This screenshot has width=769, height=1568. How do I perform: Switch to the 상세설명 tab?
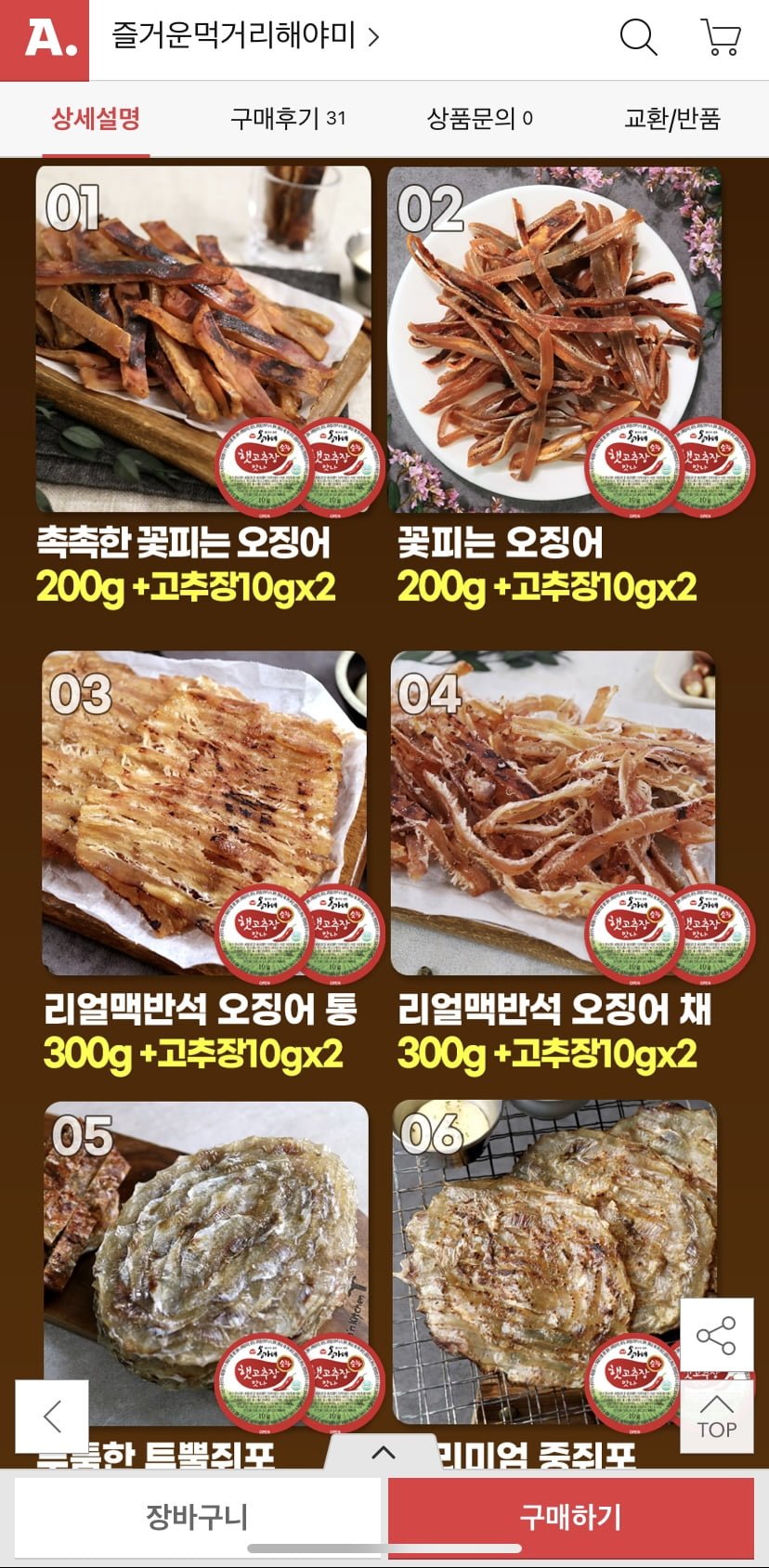[96, 119]
